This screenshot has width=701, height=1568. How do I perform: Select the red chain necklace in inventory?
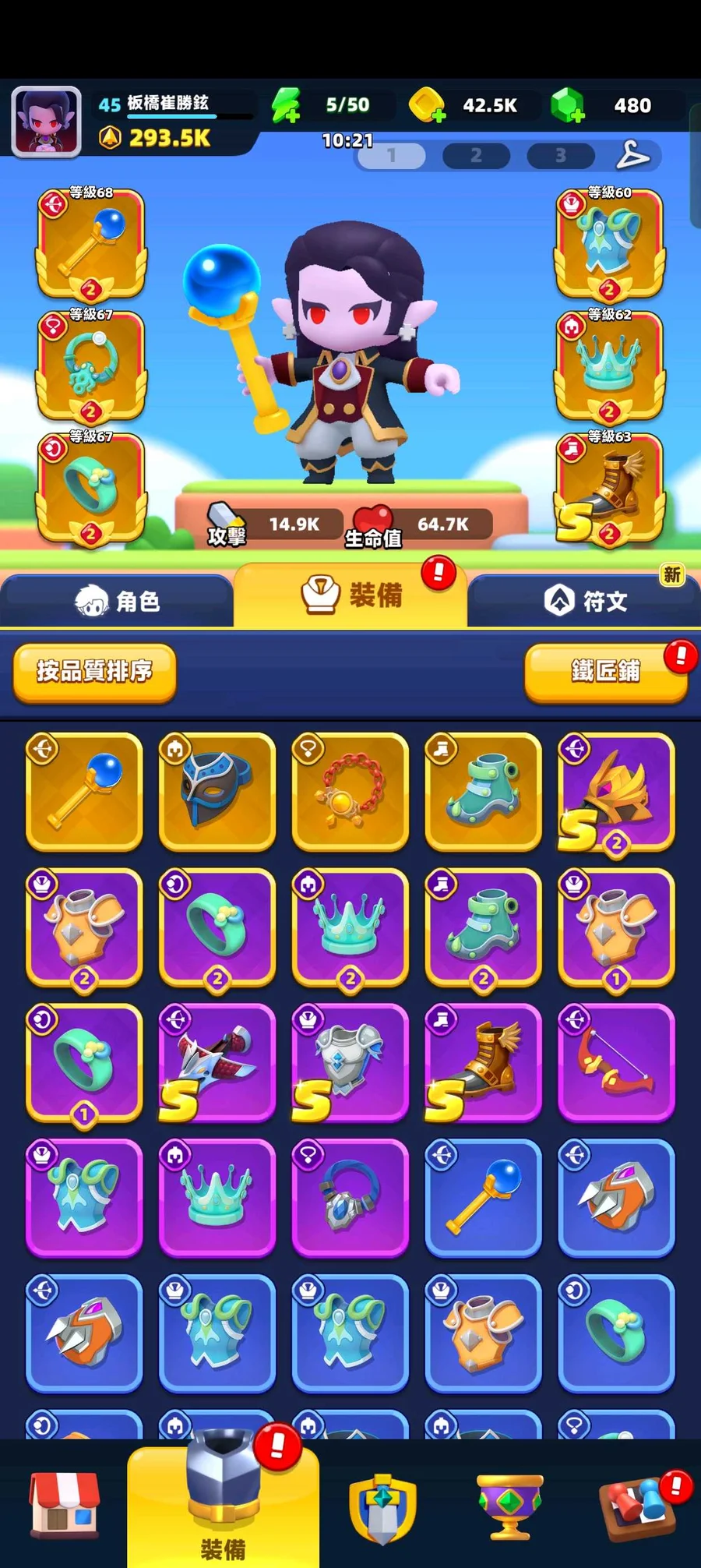point(350,792)
